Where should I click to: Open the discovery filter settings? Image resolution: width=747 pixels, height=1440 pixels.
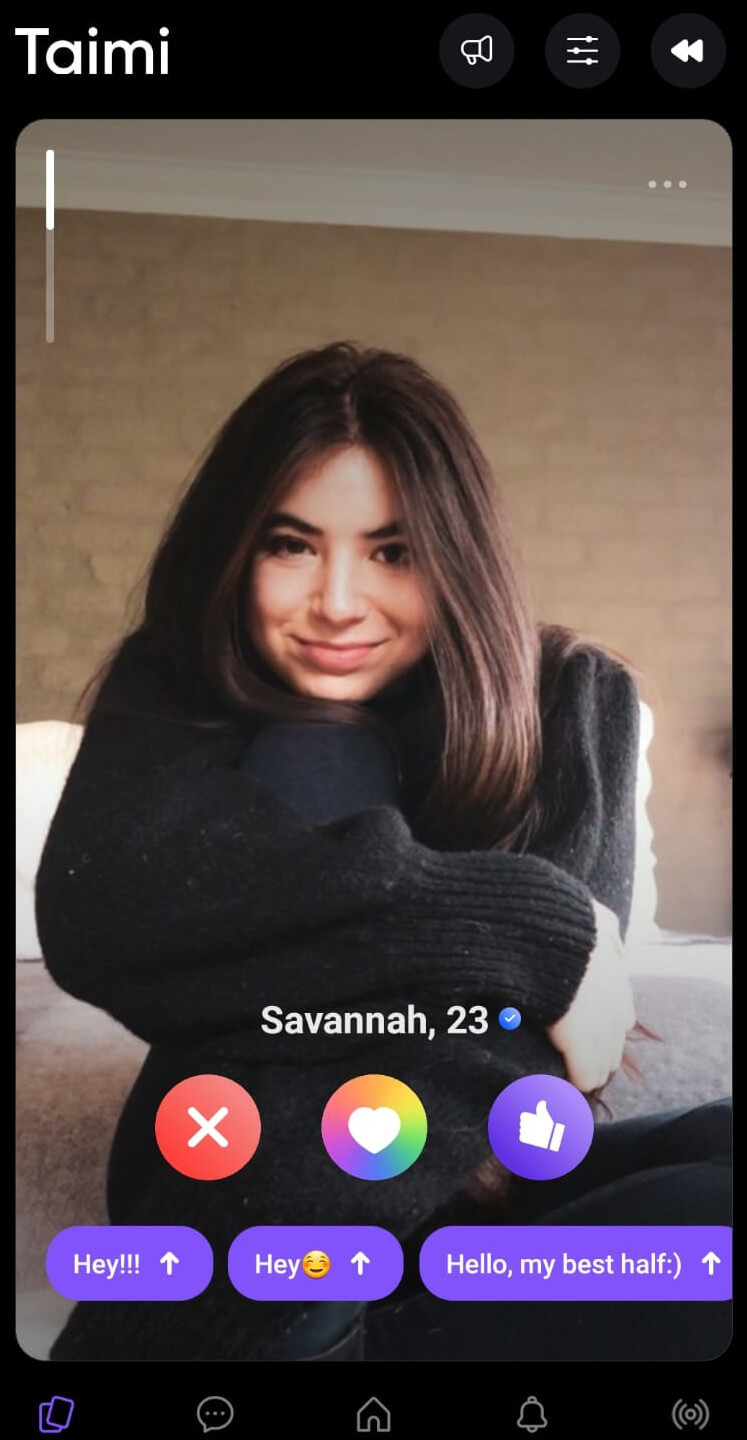point(582,50)
